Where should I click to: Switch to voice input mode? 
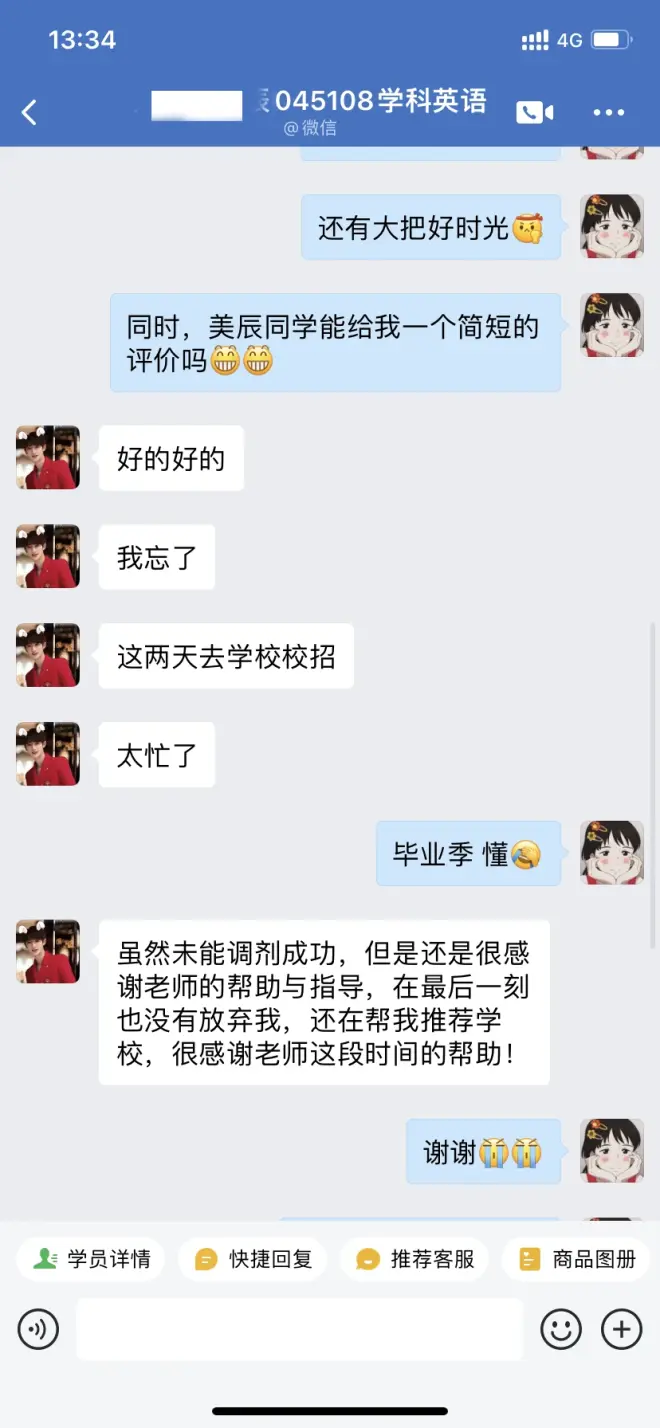(38, 1329)
